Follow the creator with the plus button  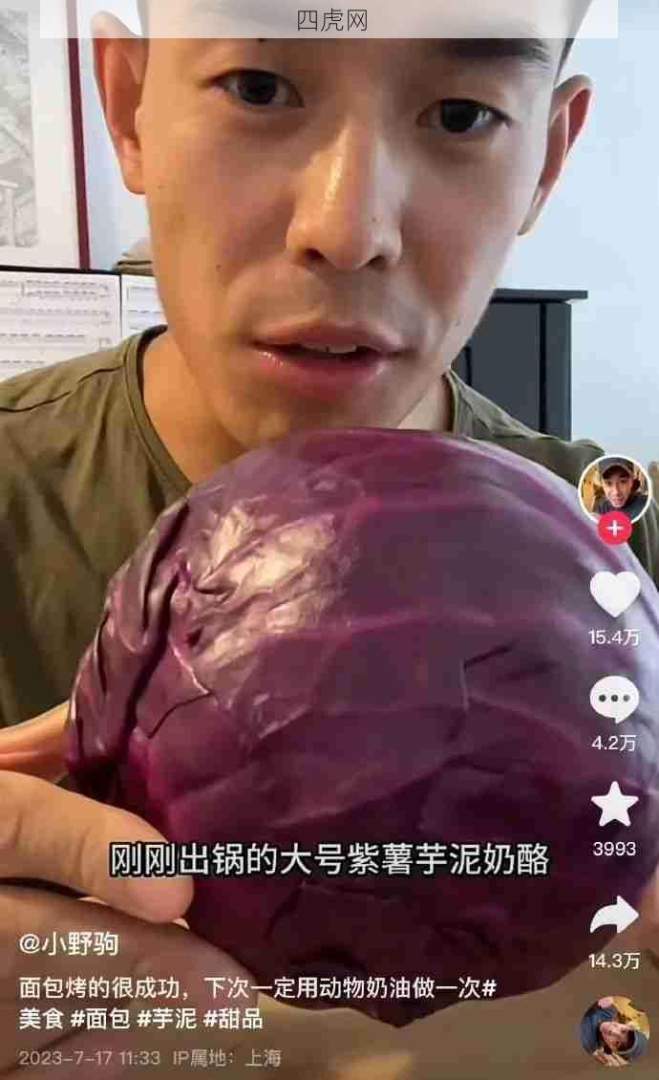click(614, 527)
